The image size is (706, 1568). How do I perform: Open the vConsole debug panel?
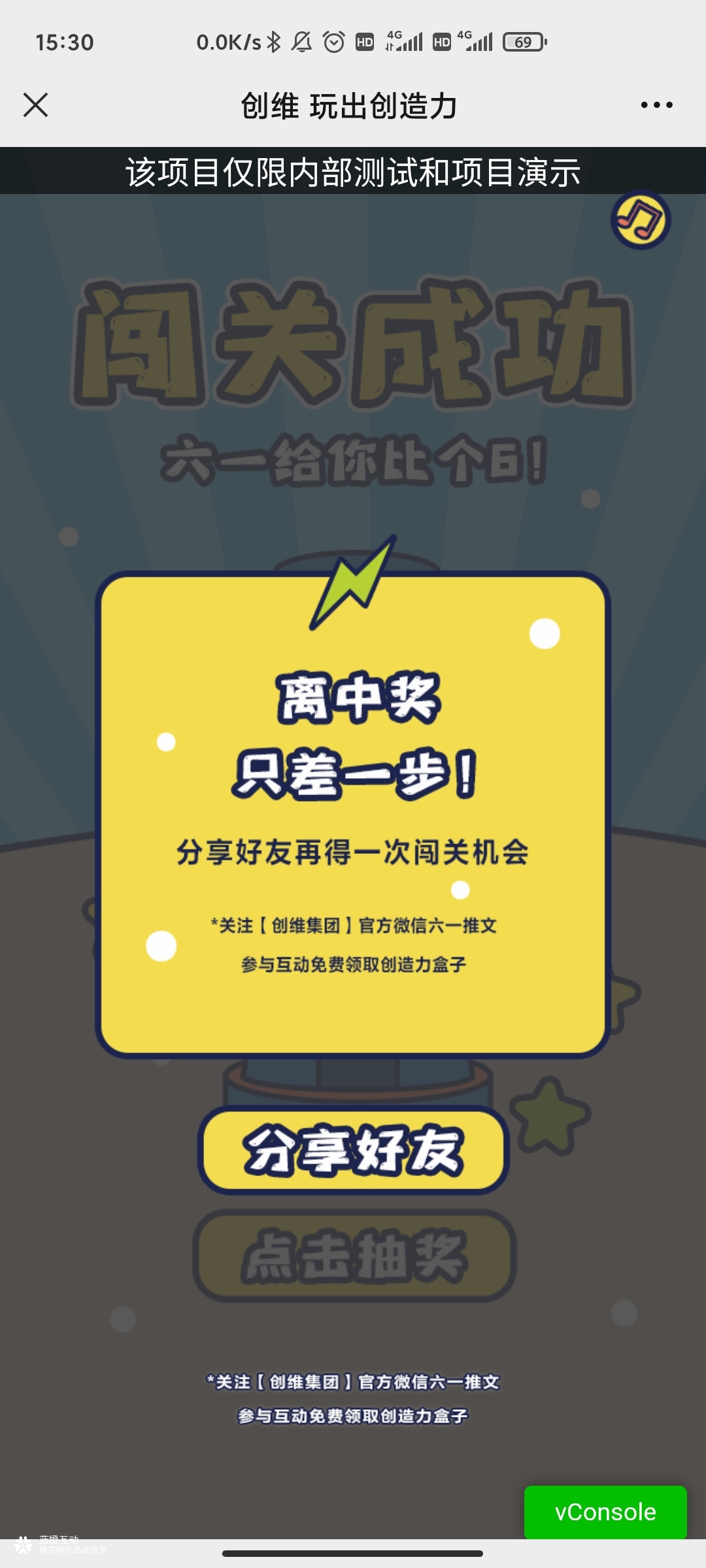[x=605, y=1512]
